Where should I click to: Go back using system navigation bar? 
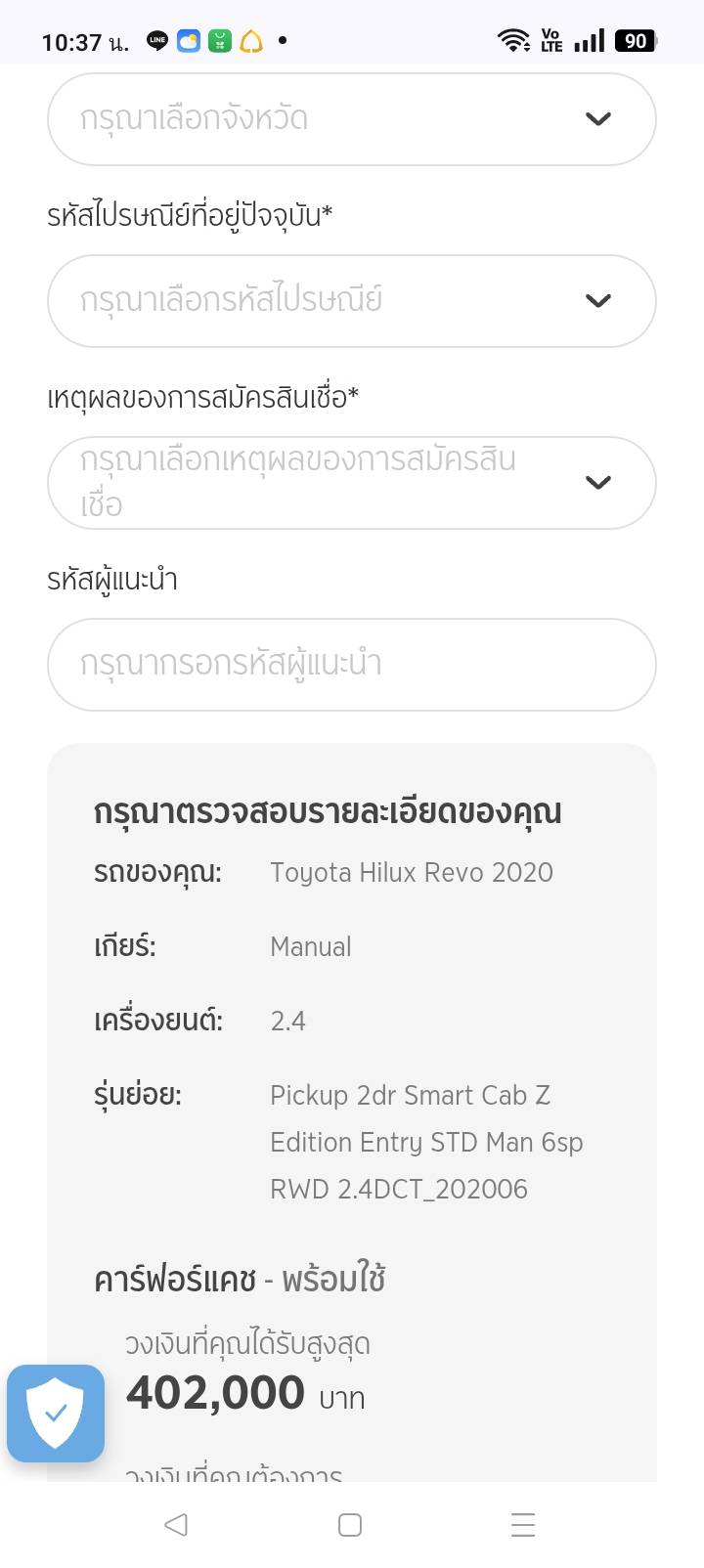[176, 1525]
